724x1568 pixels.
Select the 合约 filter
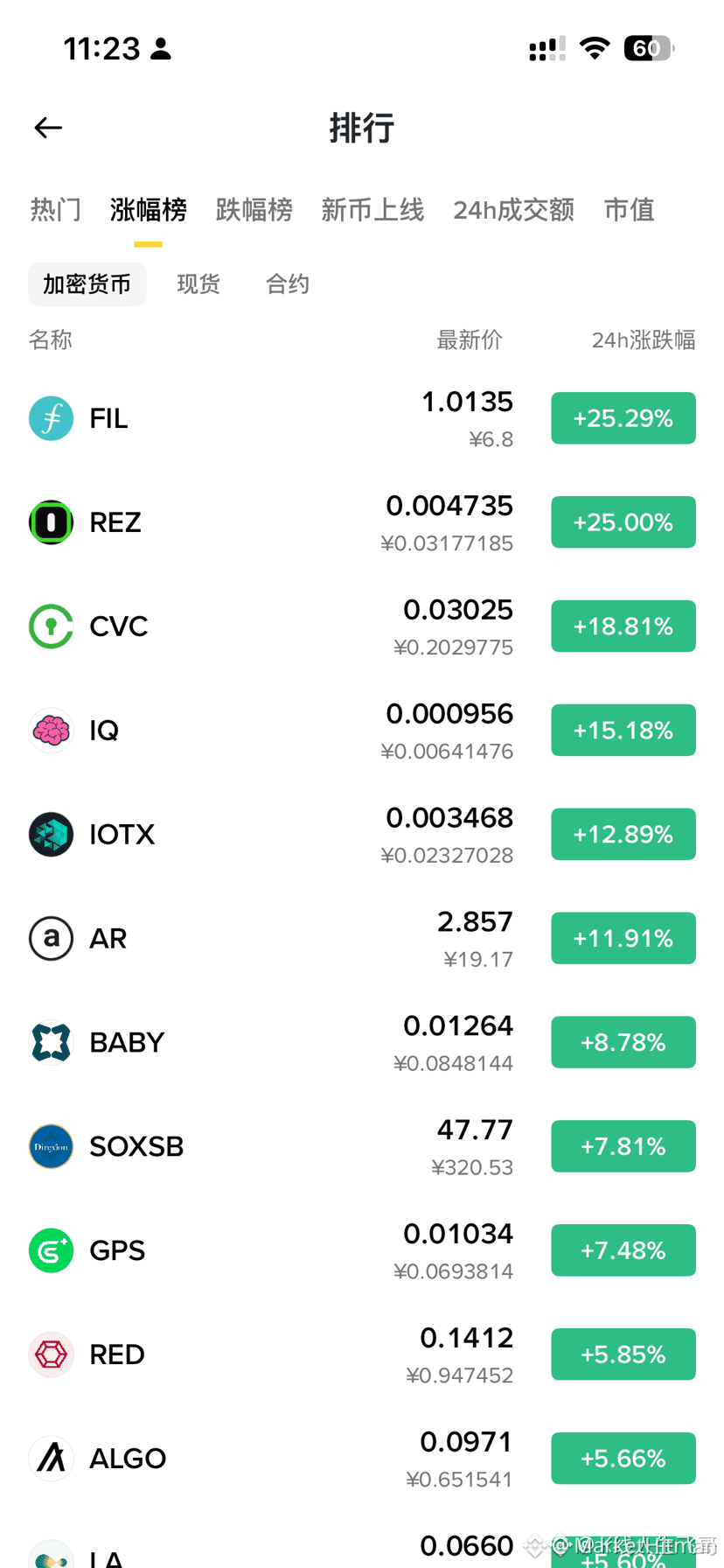tap(288, 284)
